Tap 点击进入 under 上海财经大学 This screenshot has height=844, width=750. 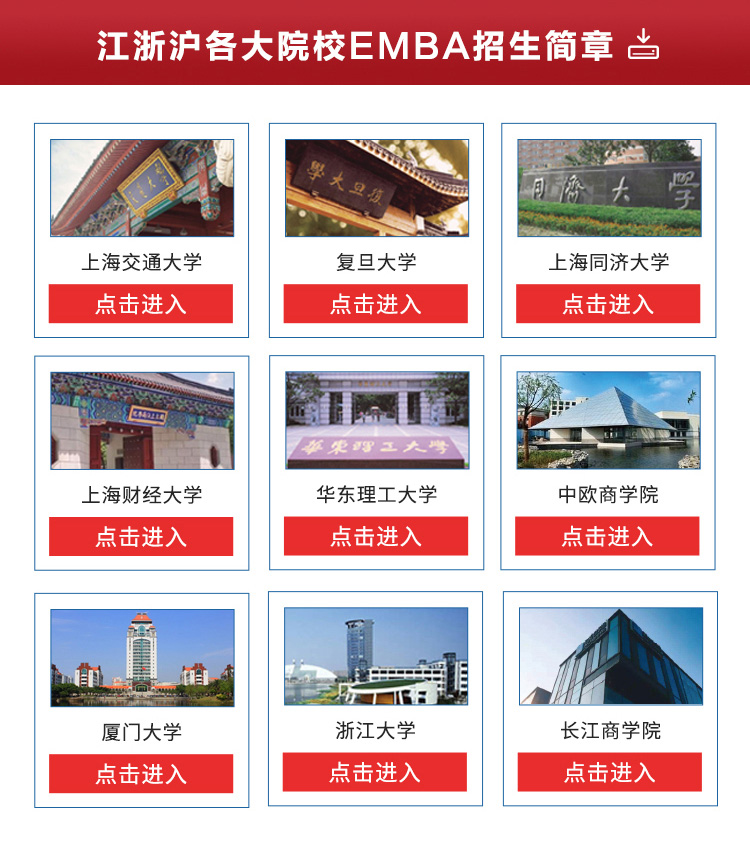click(141, 537)
